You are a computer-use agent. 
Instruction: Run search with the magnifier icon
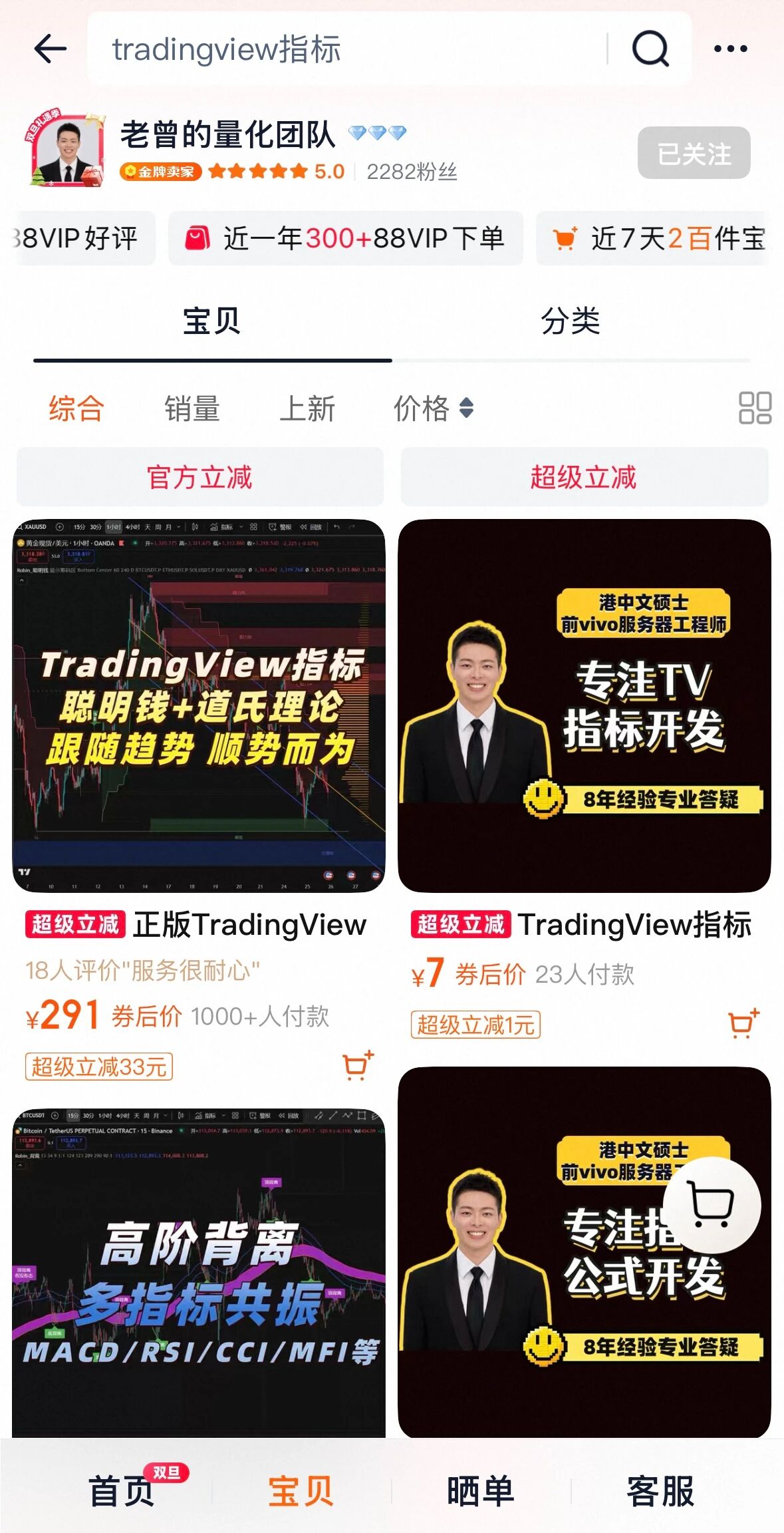pos(650,49)
